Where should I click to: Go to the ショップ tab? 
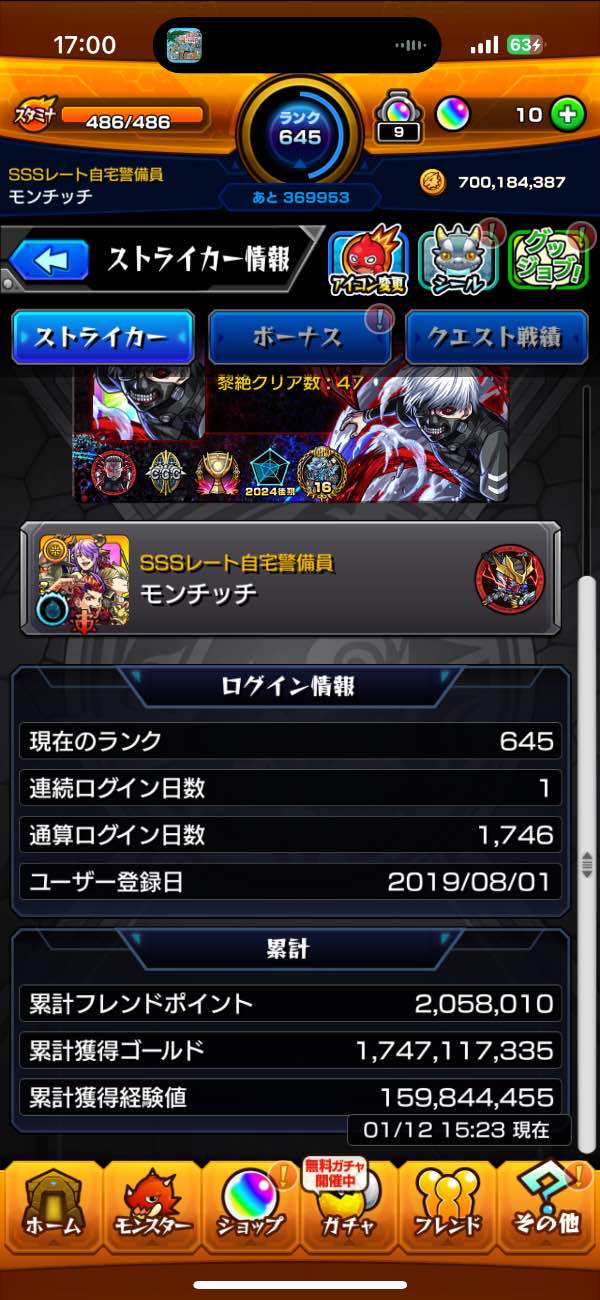click(250, 1208)
